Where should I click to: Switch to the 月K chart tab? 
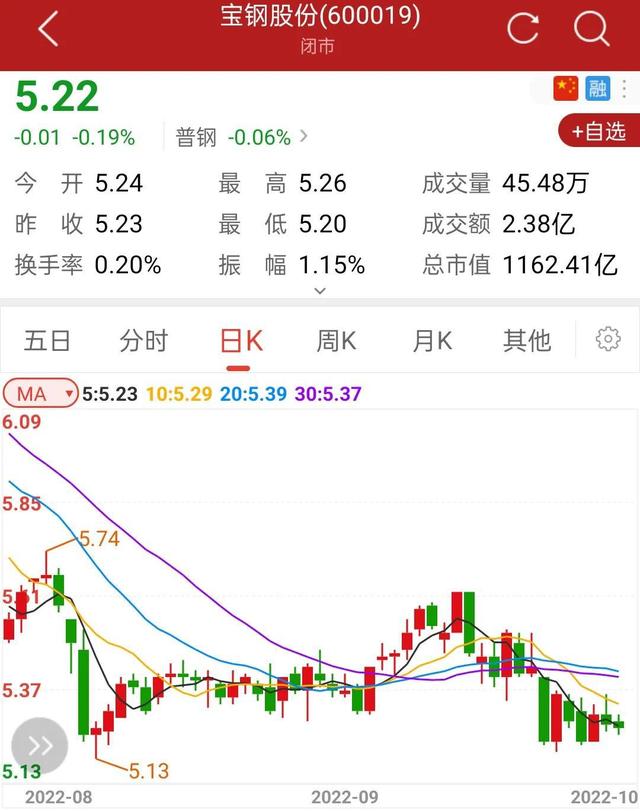pos(432,341)
